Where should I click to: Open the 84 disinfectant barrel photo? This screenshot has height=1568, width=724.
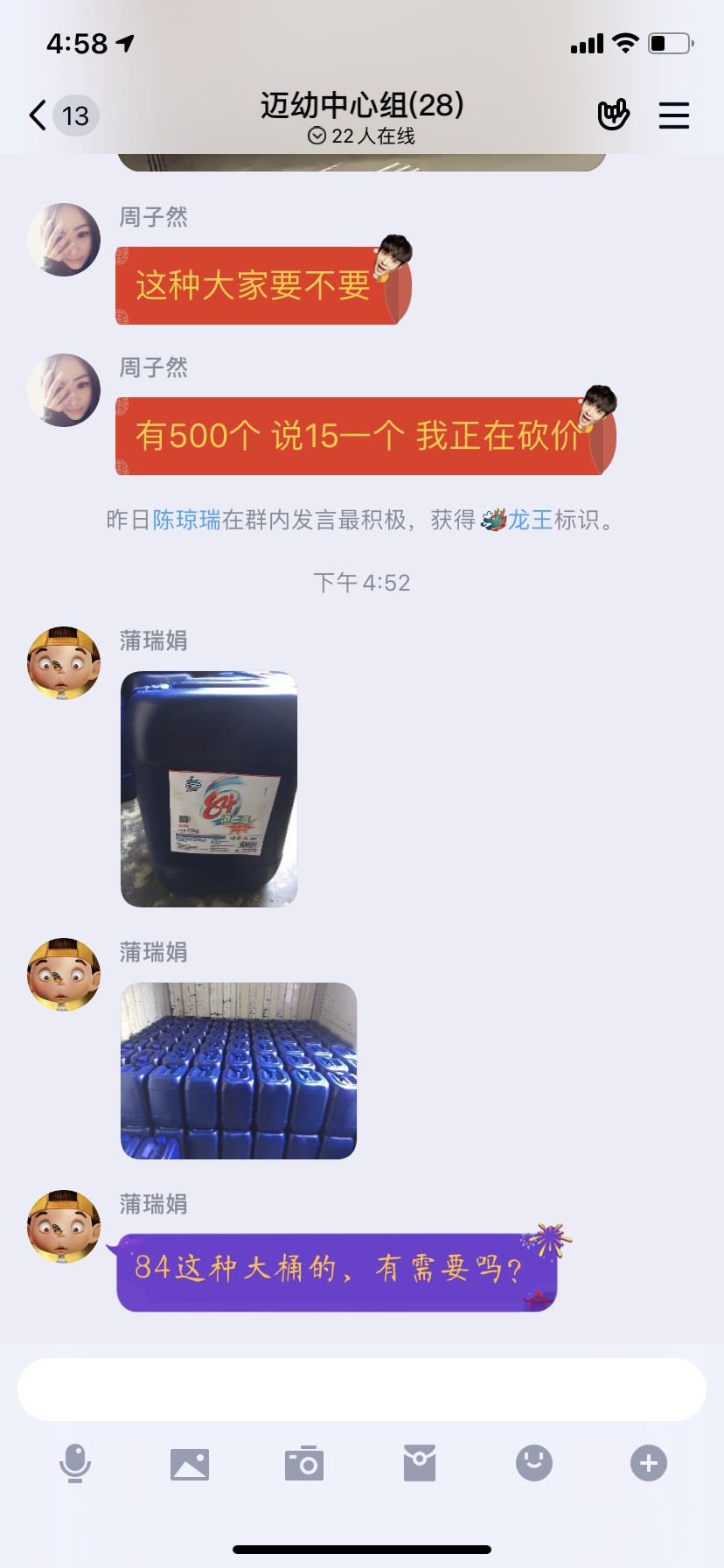pyautogui.click(x=209, y=788)
